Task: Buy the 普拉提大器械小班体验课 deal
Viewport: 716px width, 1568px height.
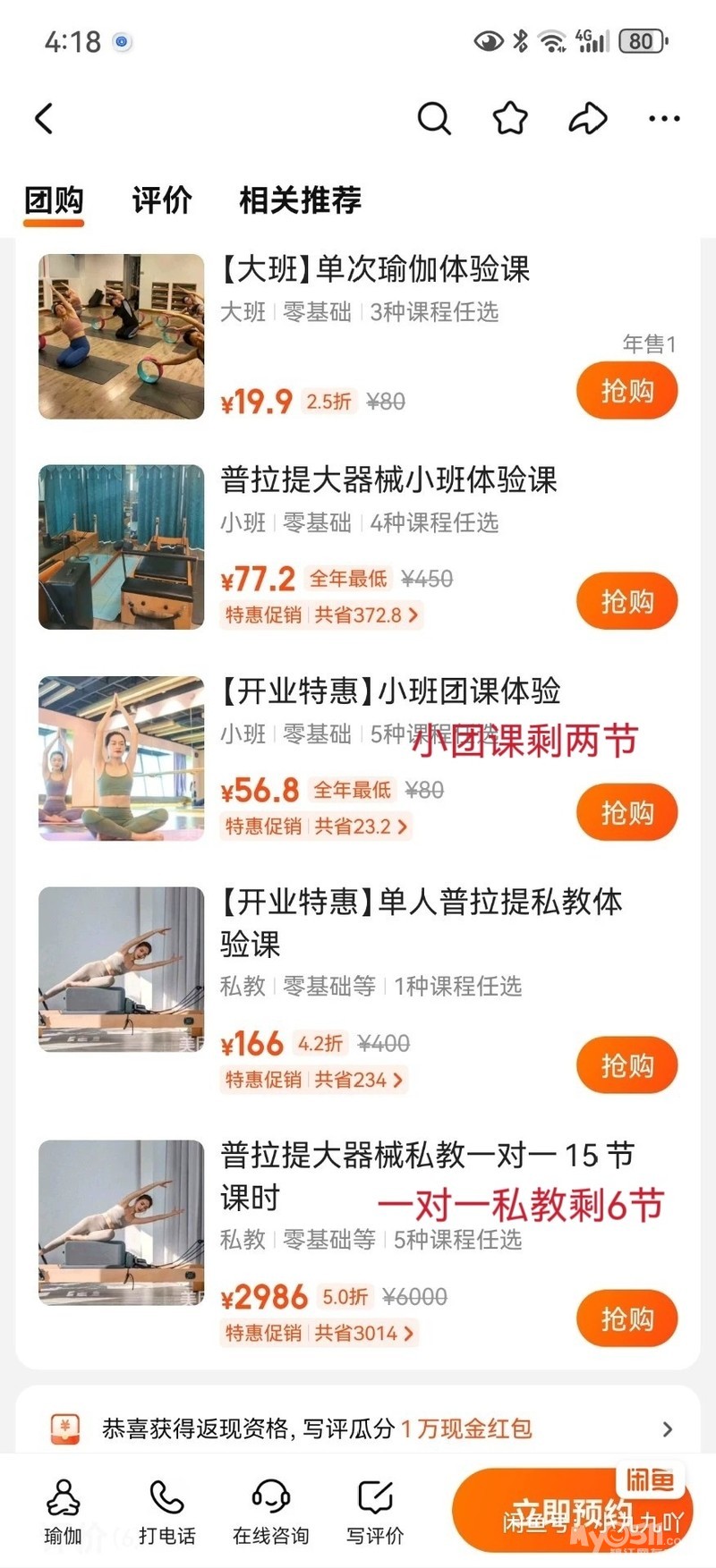Action: (x=626, y=601)
